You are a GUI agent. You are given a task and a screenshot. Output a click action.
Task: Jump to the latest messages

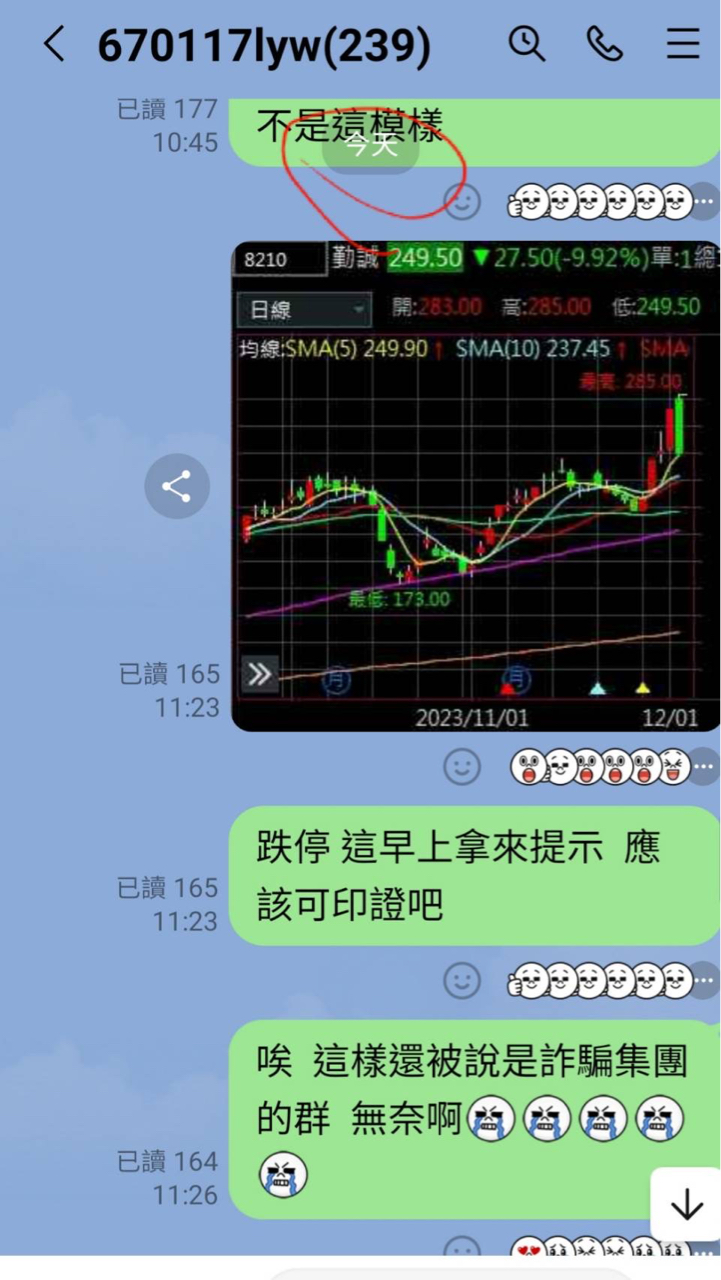pyautogui.click(x=686, y=1205)
